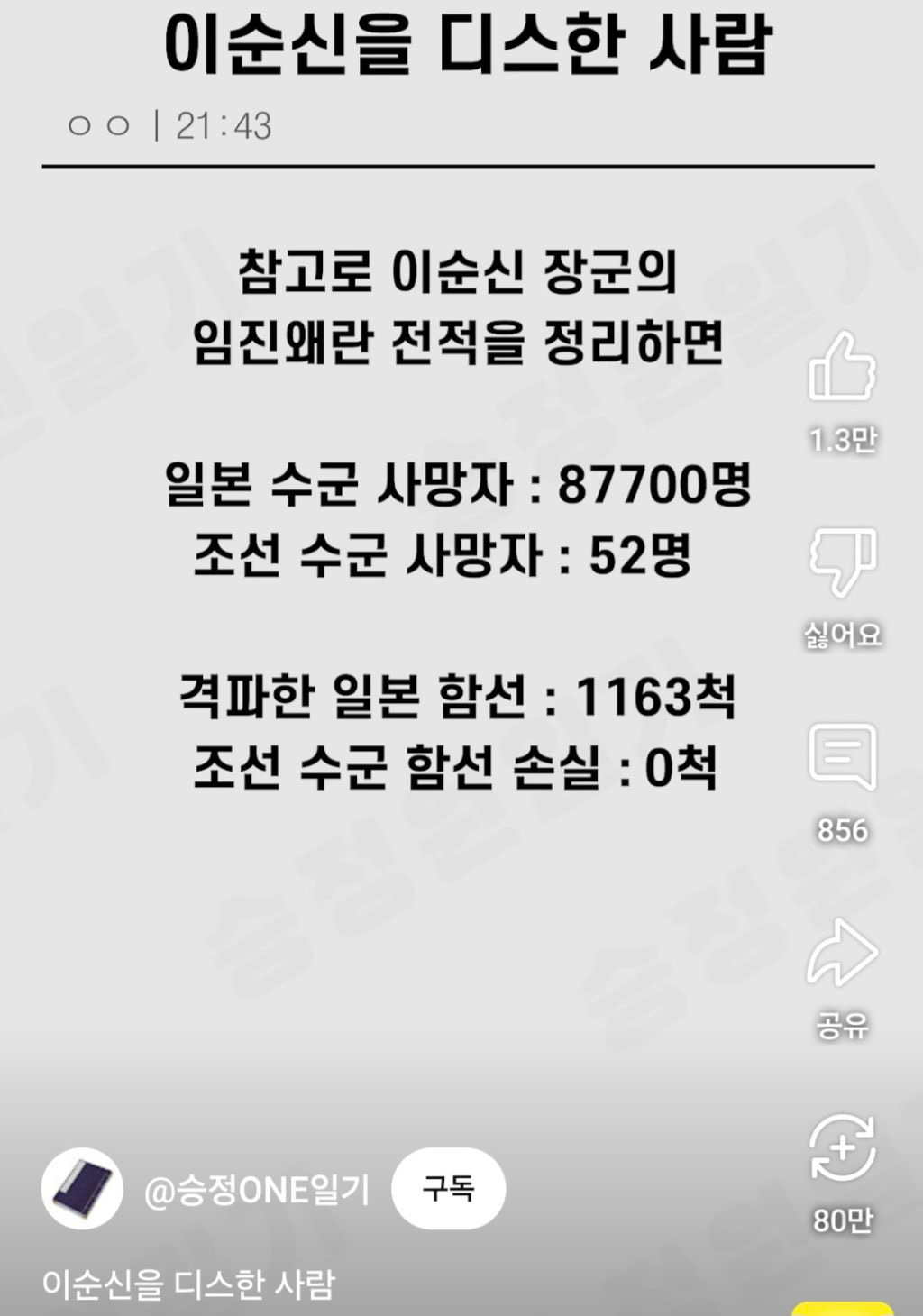This screenshot has width=923, height=1316.
Task: Open the remix button showing 80만
Action: point(842,1147)
